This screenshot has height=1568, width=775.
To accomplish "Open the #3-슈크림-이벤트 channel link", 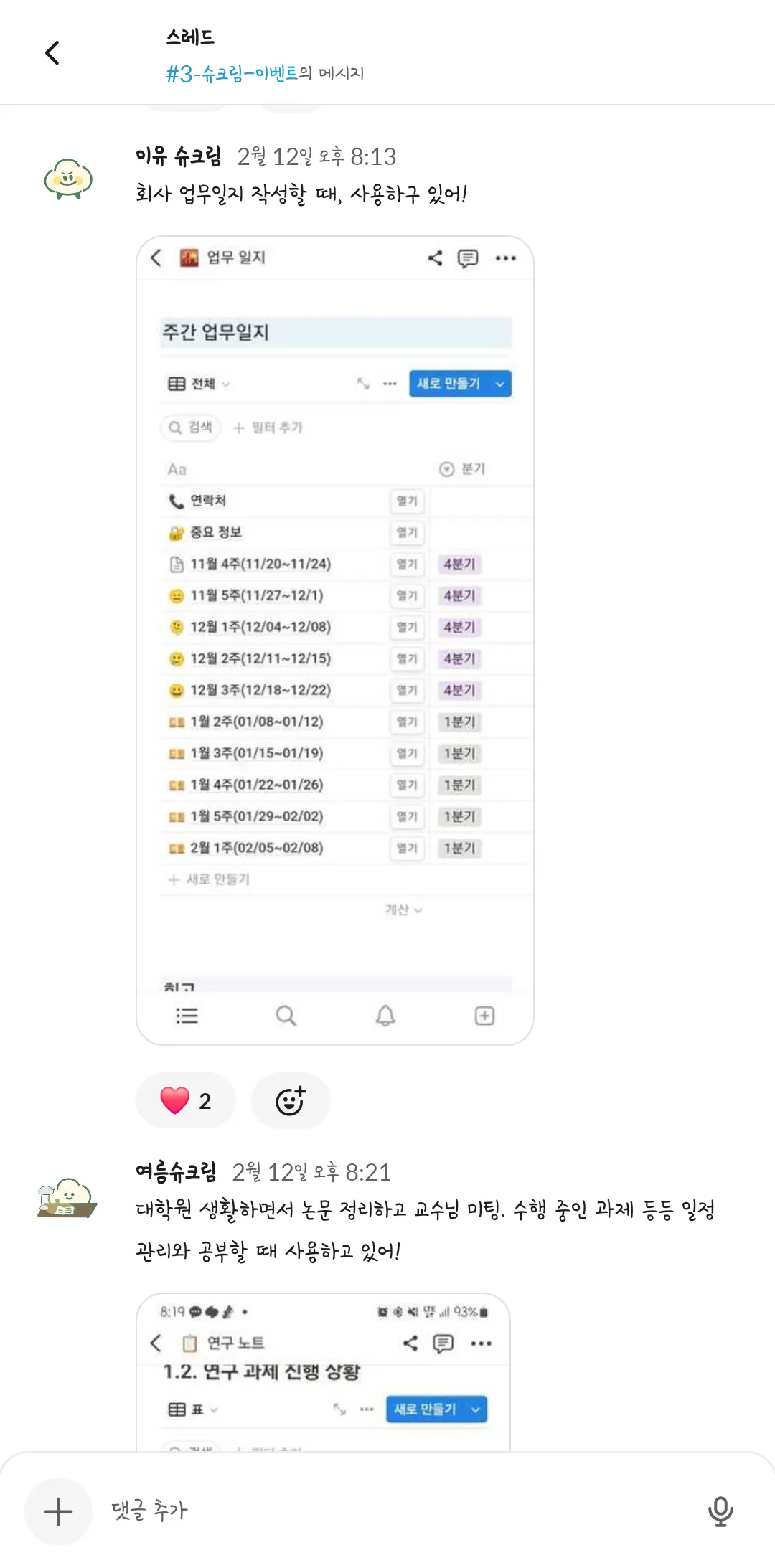I will point(231,73).
